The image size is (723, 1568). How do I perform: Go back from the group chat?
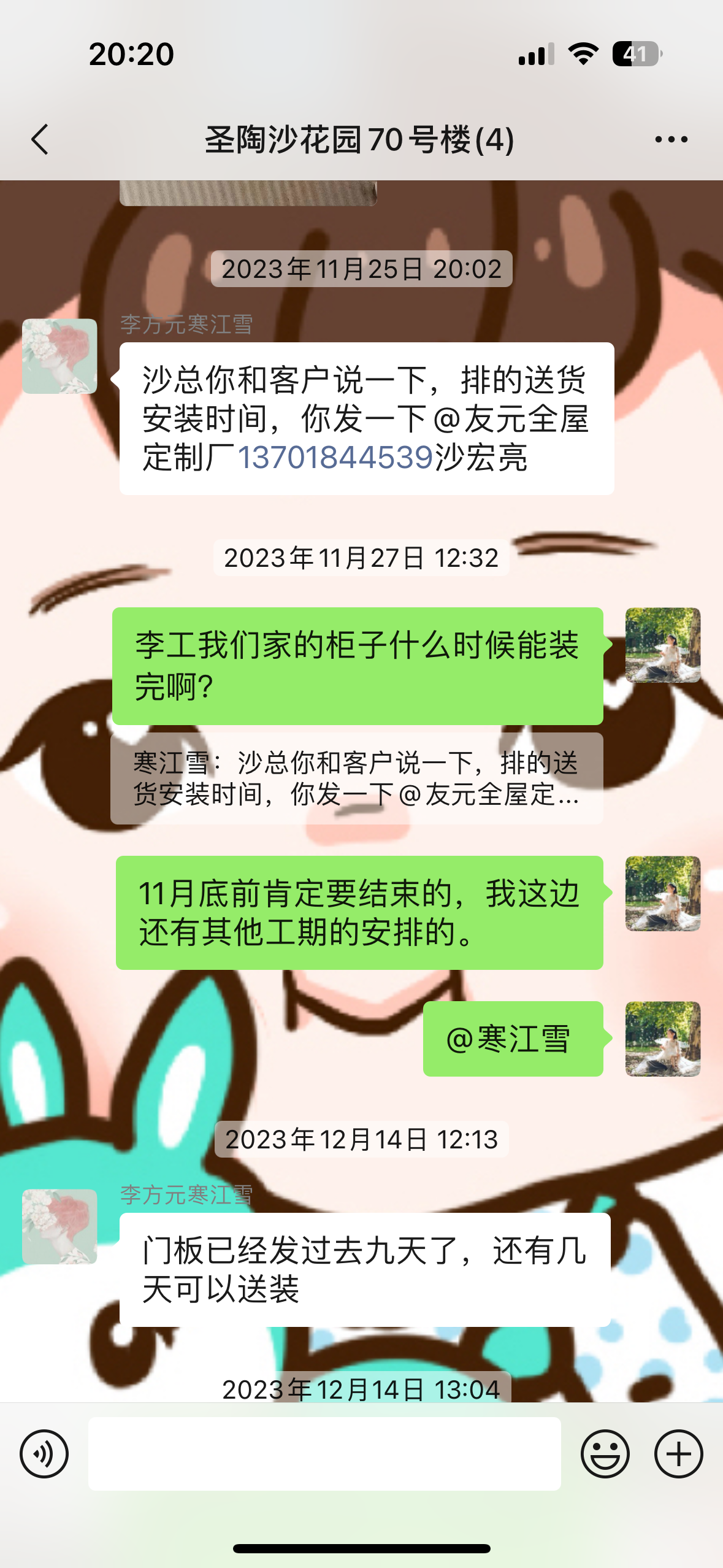tap(40, 140)
